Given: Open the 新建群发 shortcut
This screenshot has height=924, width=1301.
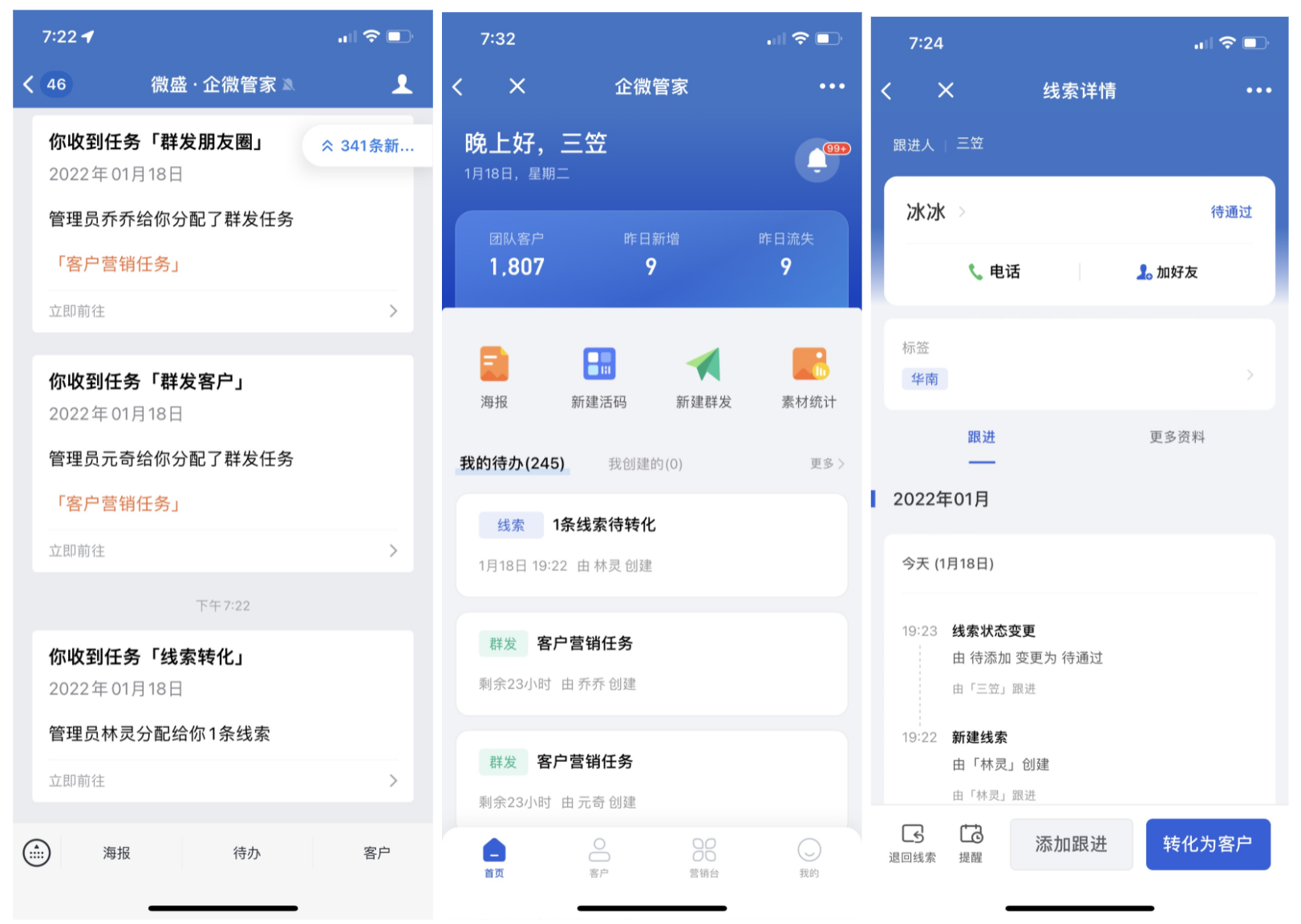Looking at the screenshot, I should [x=703, y=377].
